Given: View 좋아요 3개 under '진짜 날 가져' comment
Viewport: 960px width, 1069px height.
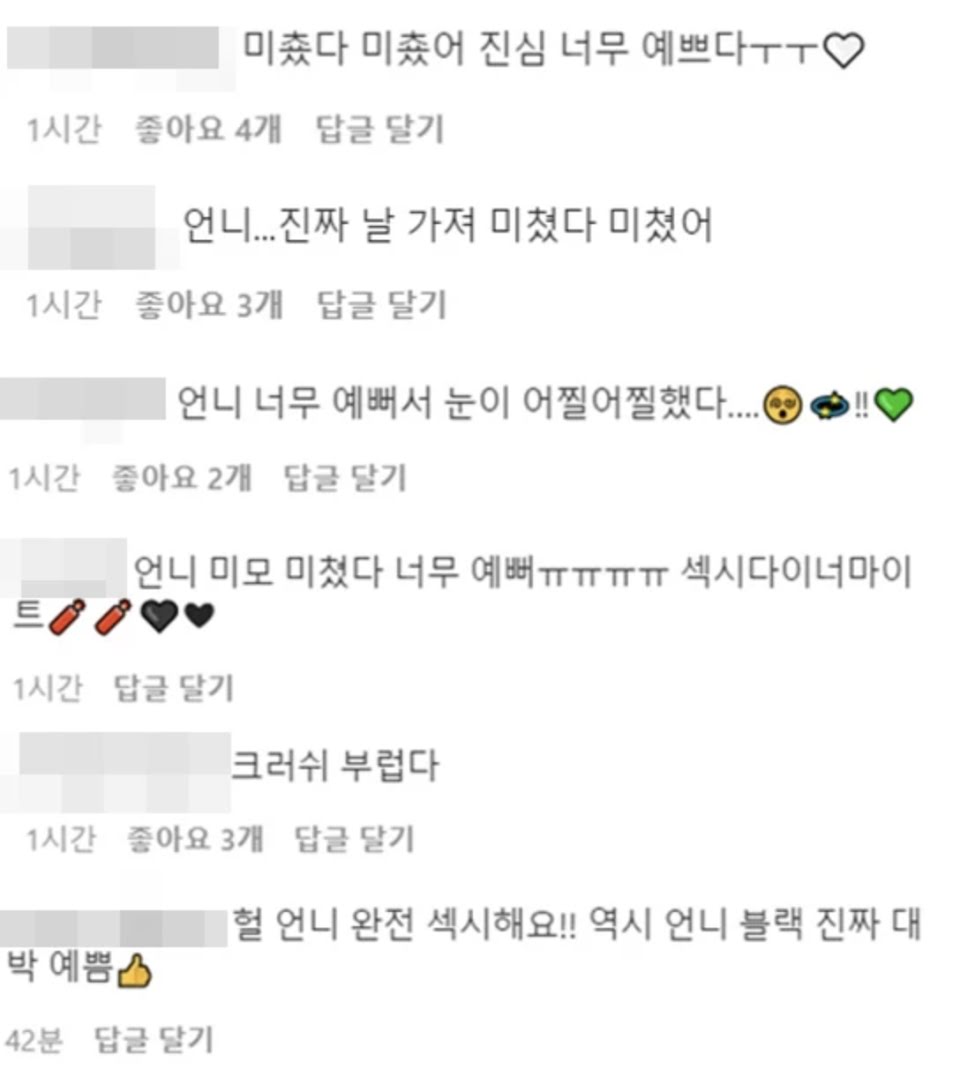Looking at the screenshot, I should click(x=208, y=305).
